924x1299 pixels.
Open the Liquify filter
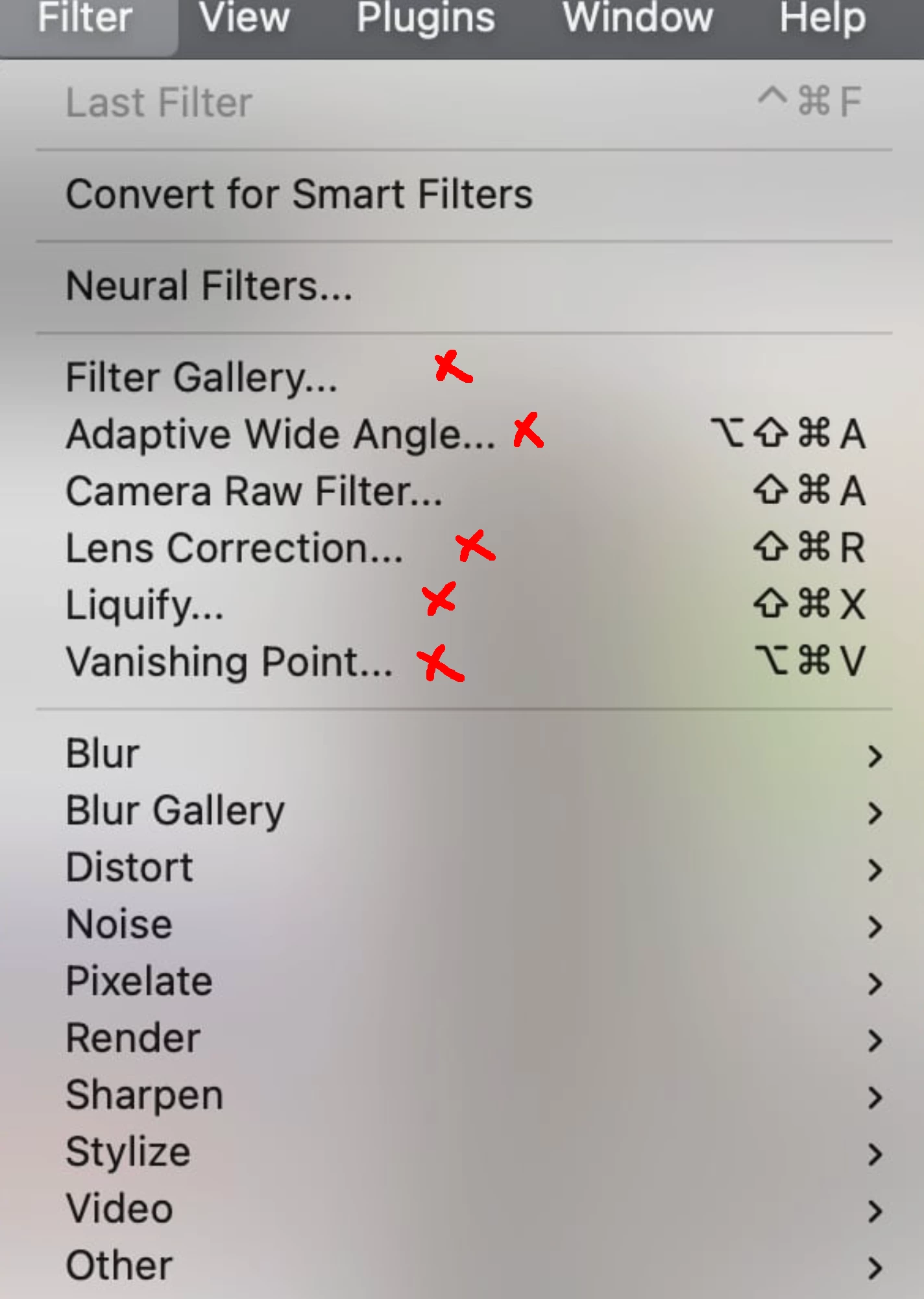(145, 605)
